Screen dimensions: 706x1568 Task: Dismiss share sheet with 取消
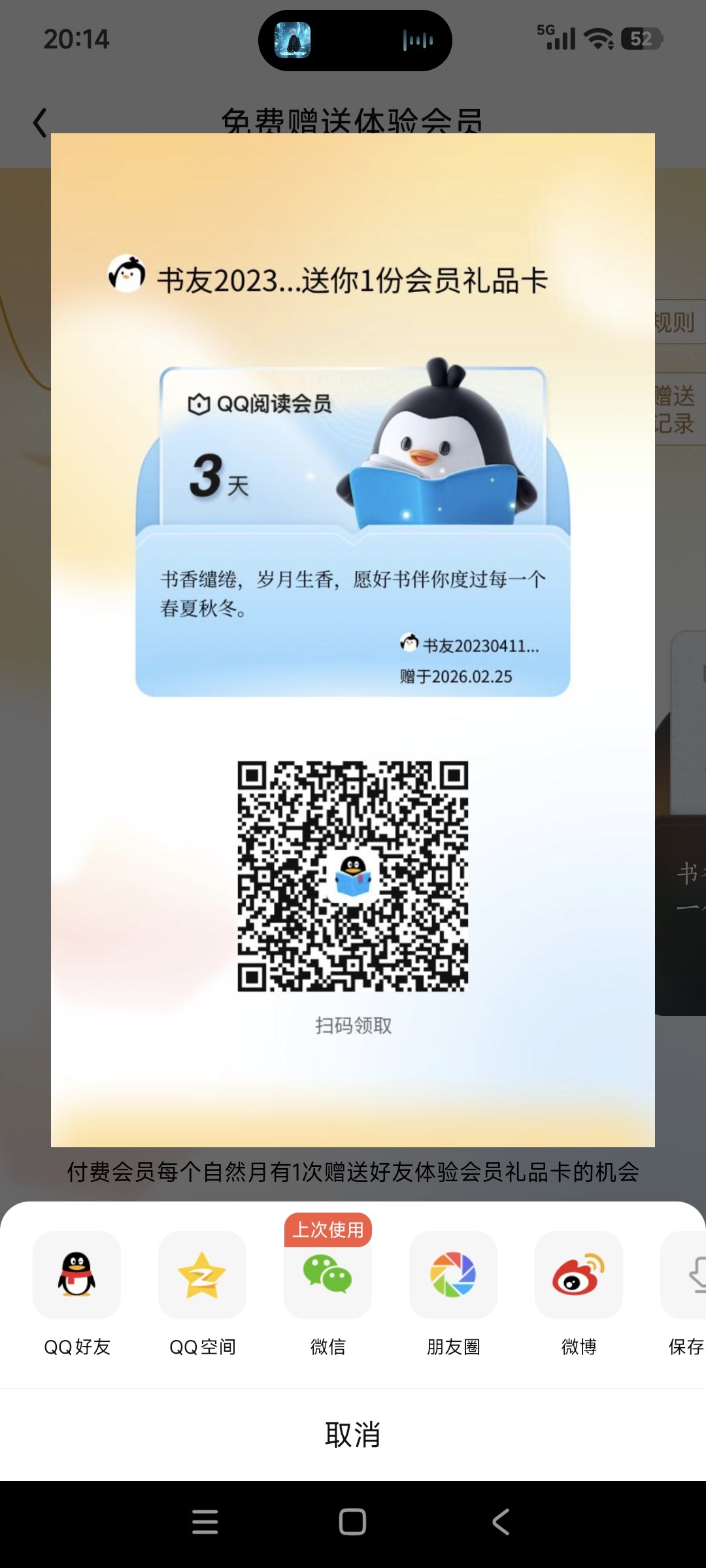(x=353, y=1435)
